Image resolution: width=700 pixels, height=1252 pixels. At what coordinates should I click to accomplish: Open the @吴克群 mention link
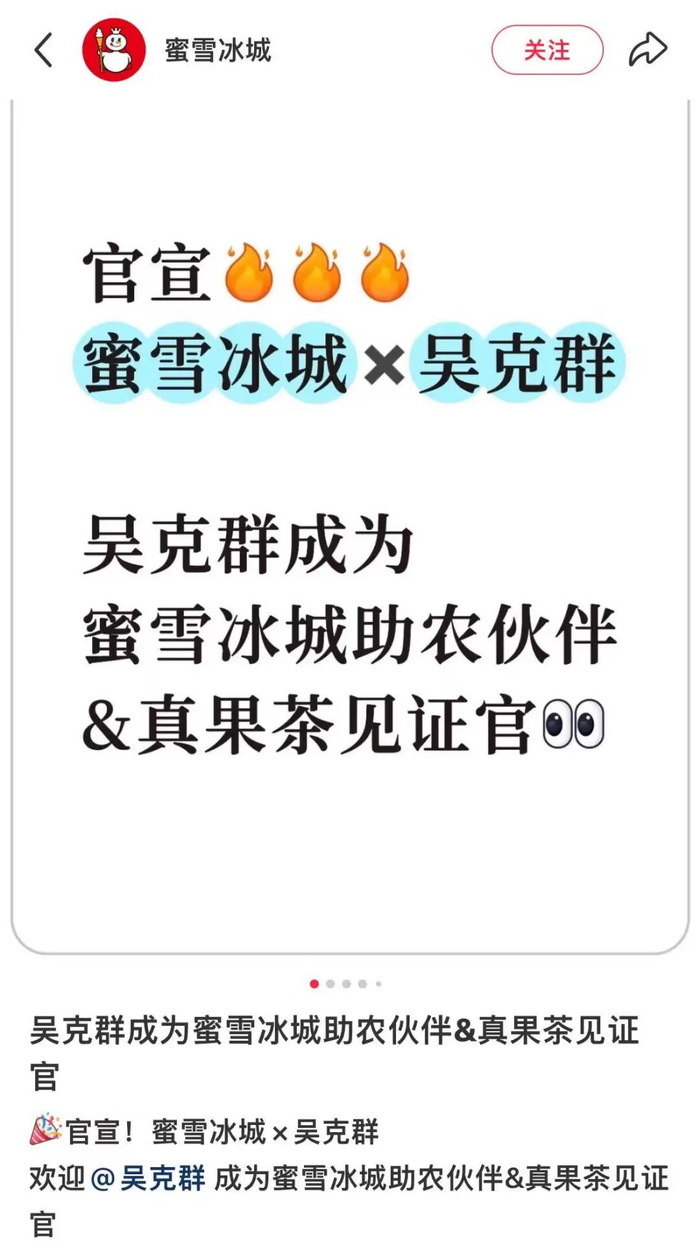149,1179
